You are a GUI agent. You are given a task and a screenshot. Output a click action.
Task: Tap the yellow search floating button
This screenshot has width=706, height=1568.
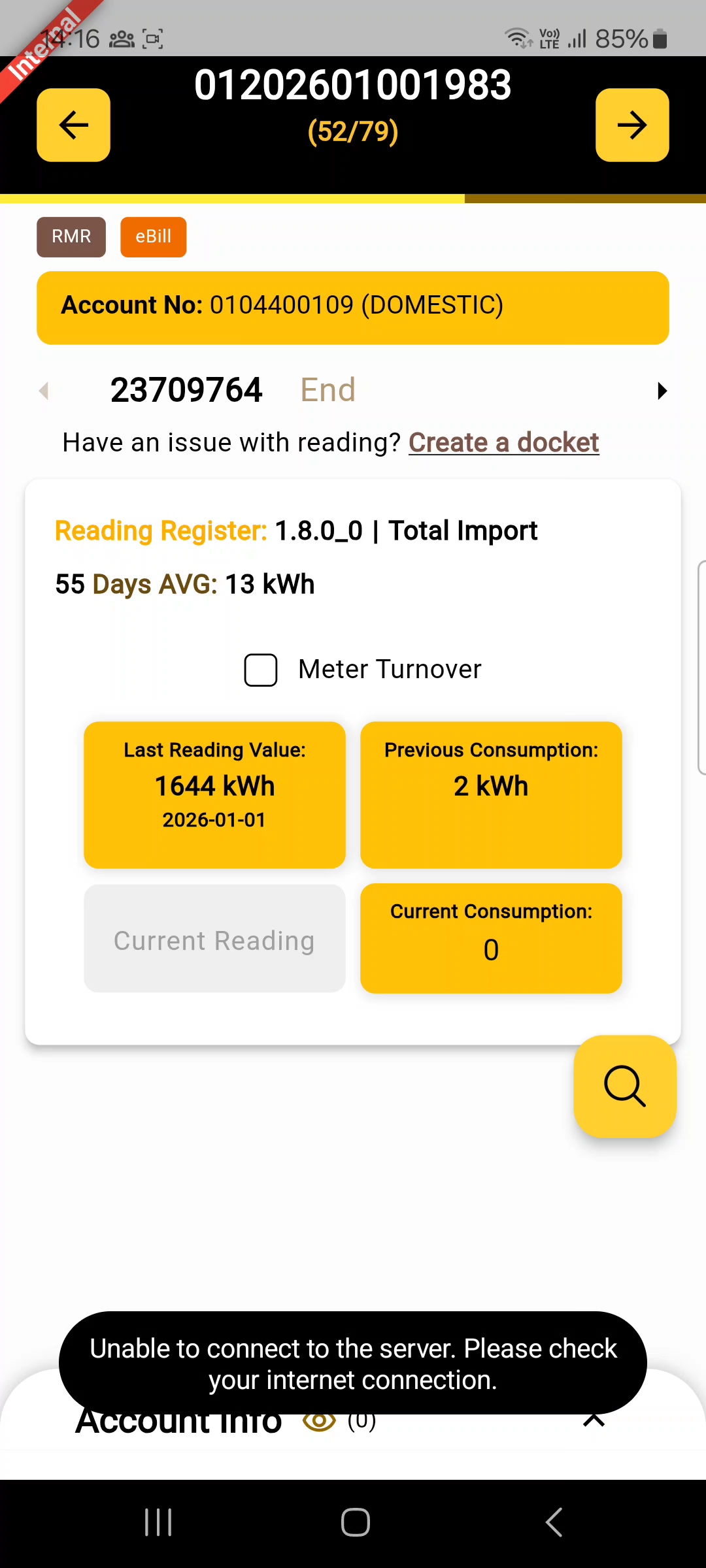pyautogui.click(x=624, y=1086)
